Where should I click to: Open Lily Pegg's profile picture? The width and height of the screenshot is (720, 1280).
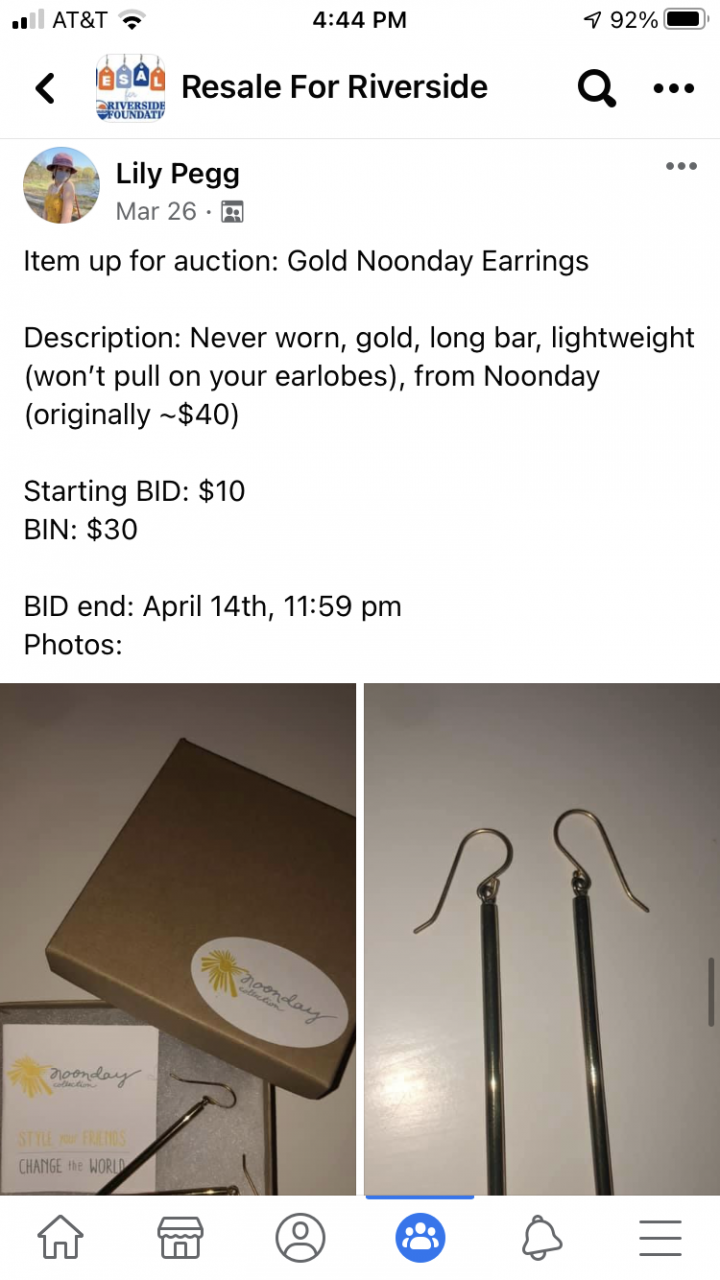click(x=61, y=185)
